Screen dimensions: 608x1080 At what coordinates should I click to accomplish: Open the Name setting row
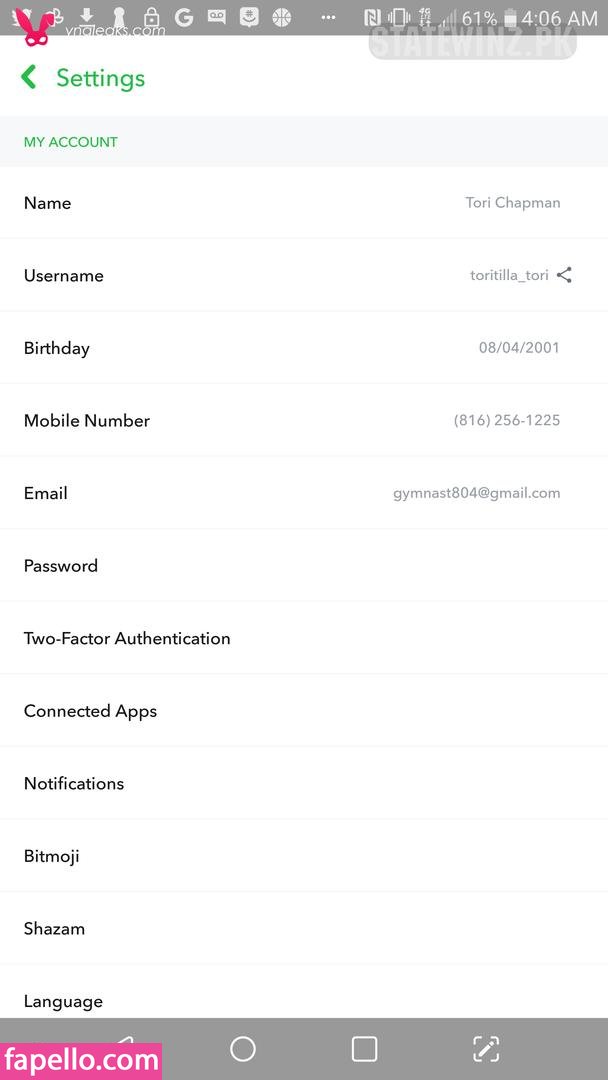pyautogui.click(x=304, y=202)
